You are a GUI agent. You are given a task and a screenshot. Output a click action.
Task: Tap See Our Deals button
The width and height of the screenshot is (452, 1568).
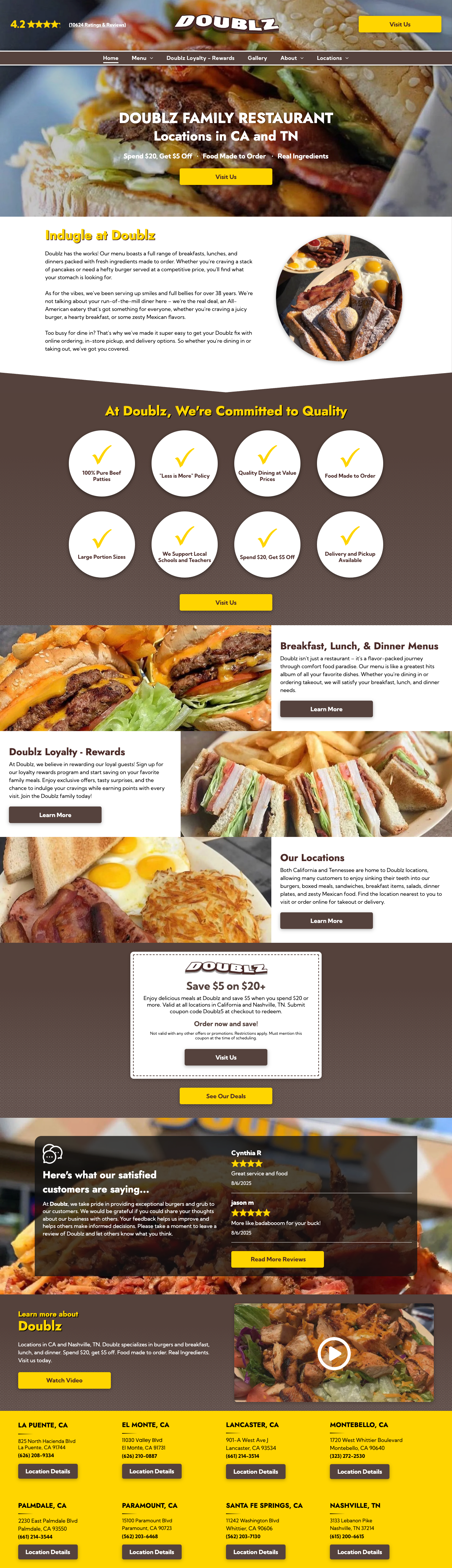pos(225,1096)
